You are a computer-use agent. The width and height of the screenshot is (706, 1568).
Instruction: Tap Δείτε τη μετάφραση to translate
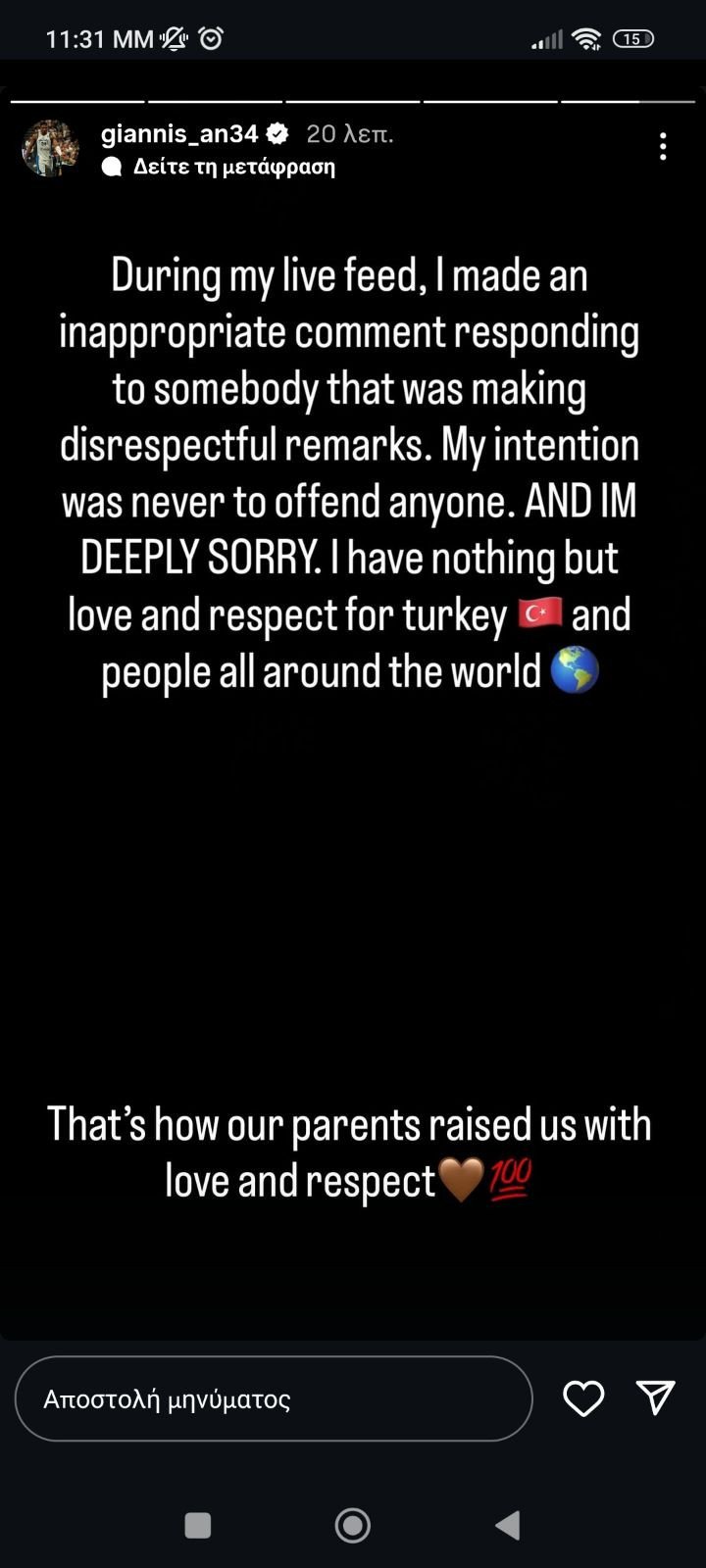click(233, 167)
